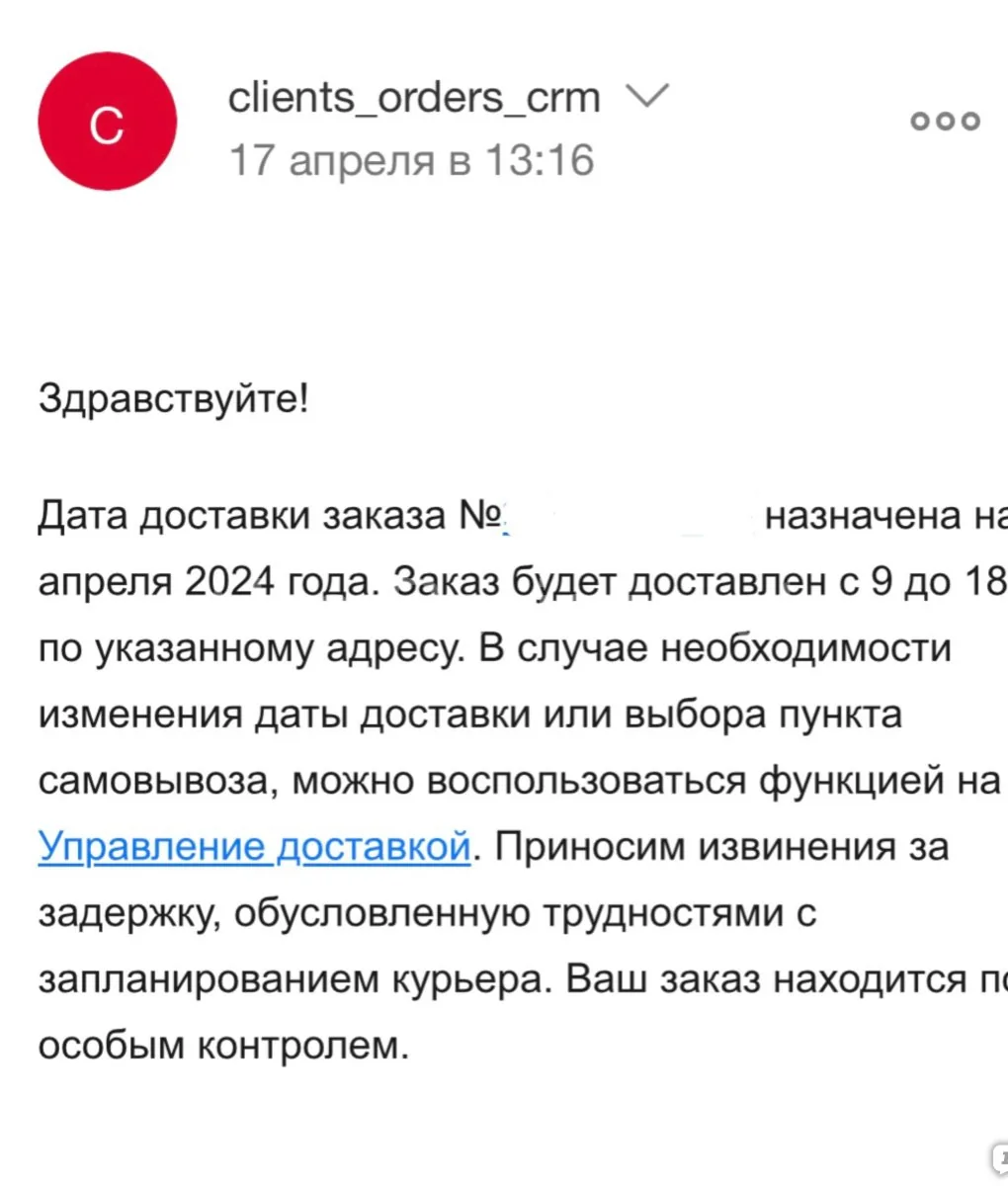The height and width of the screenshot is (1186, 1008).
Task: Tap the sender avatar with letter C
Action: (107, 121)
